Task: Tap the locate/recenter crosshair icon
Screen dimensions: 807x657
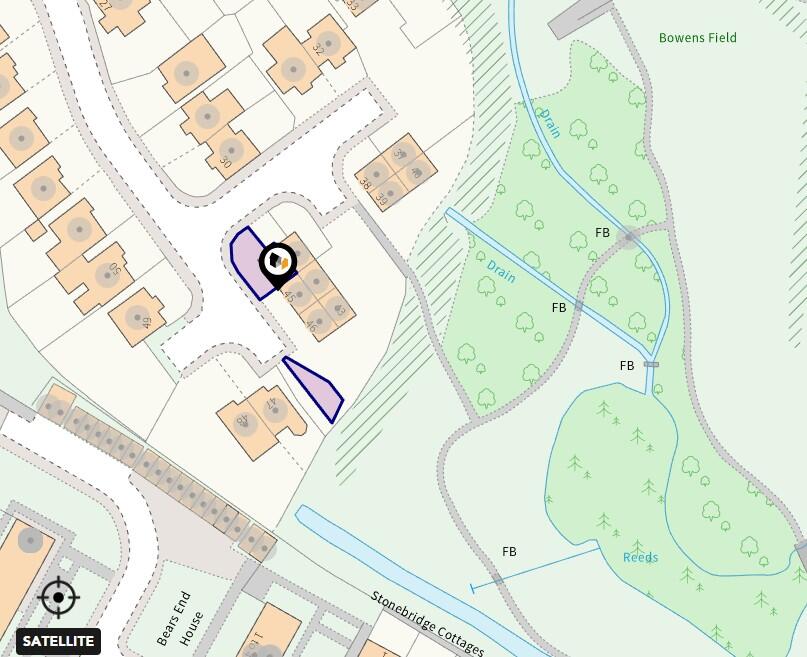Action: click(58, 598)
